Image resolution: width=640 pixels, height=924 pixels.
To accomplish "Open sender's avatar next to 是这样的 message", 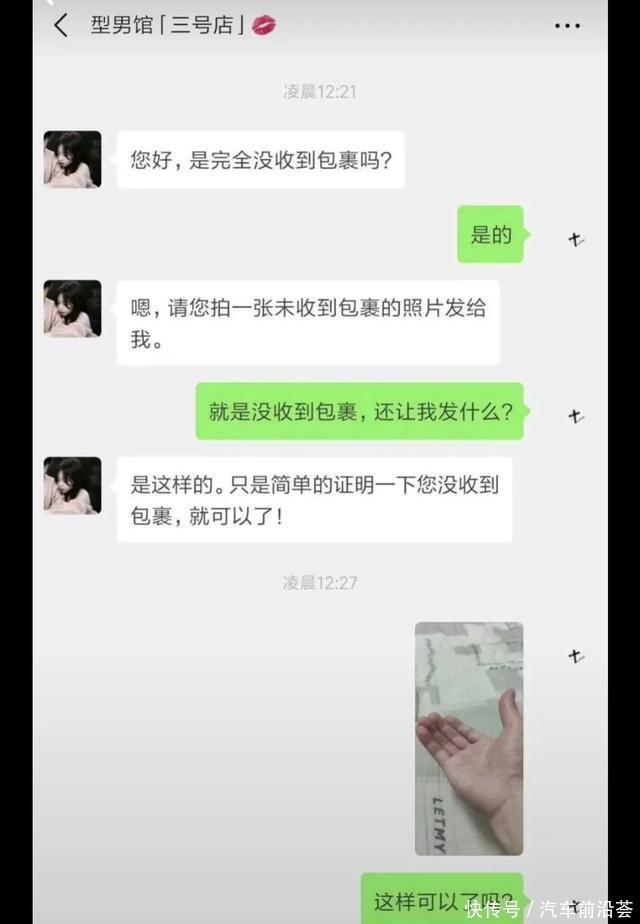I will point(72,486).
